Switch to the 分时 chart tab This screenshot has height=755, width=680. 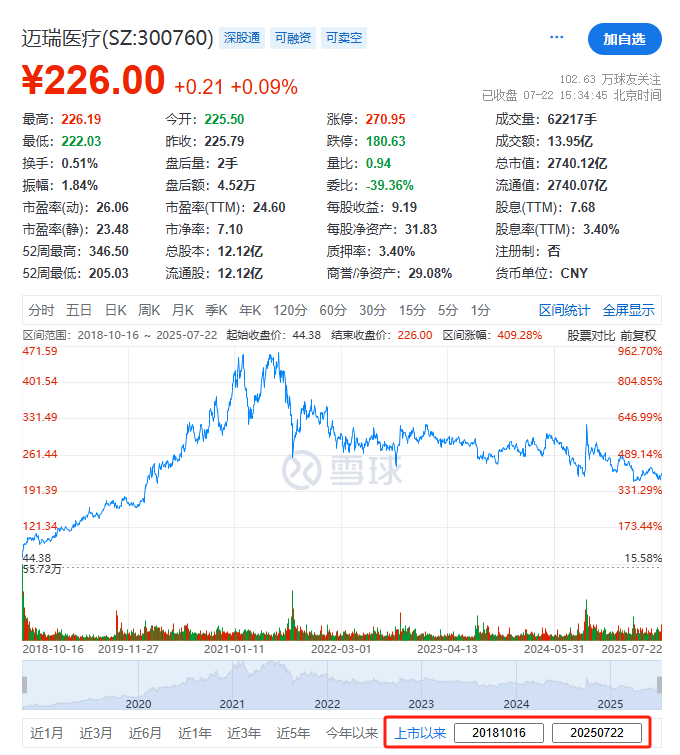[x=42, y=310]
